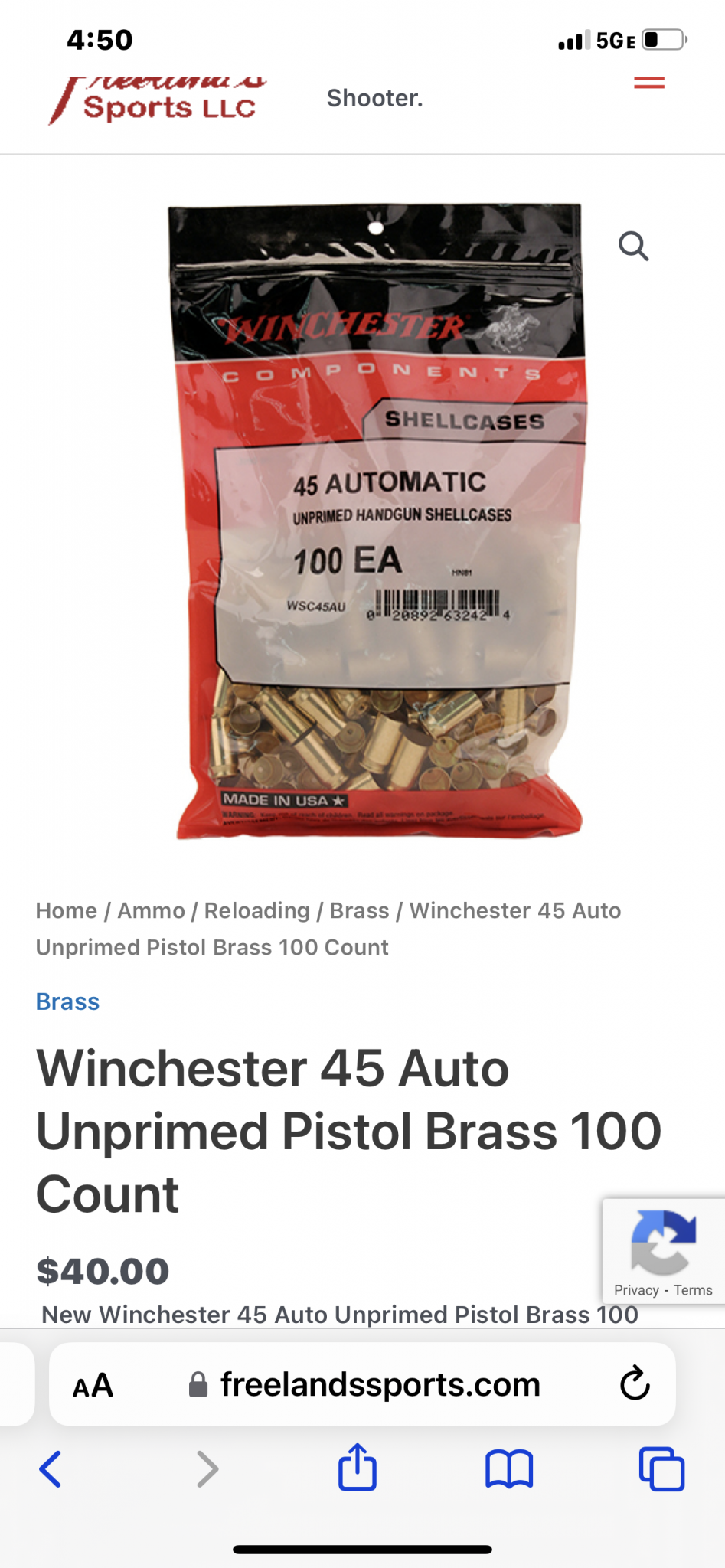Go to Home breadcrumb link
Viewport: 725px width, 1568px height.
coord(67,910)
